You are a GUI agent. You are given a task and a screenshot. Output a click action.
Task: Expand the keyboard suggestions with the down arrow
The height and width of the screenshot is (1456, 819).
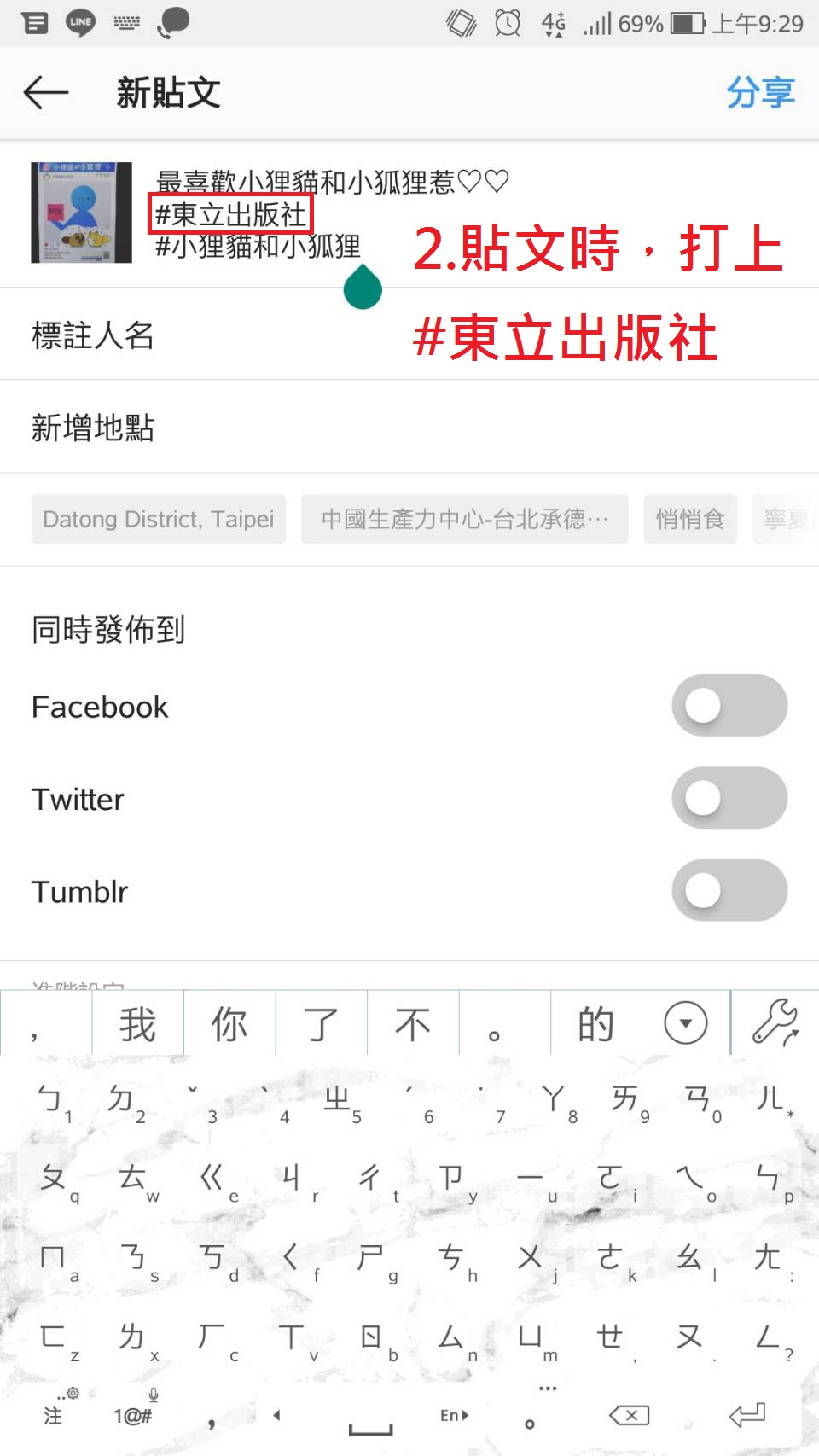point(686,1022)
